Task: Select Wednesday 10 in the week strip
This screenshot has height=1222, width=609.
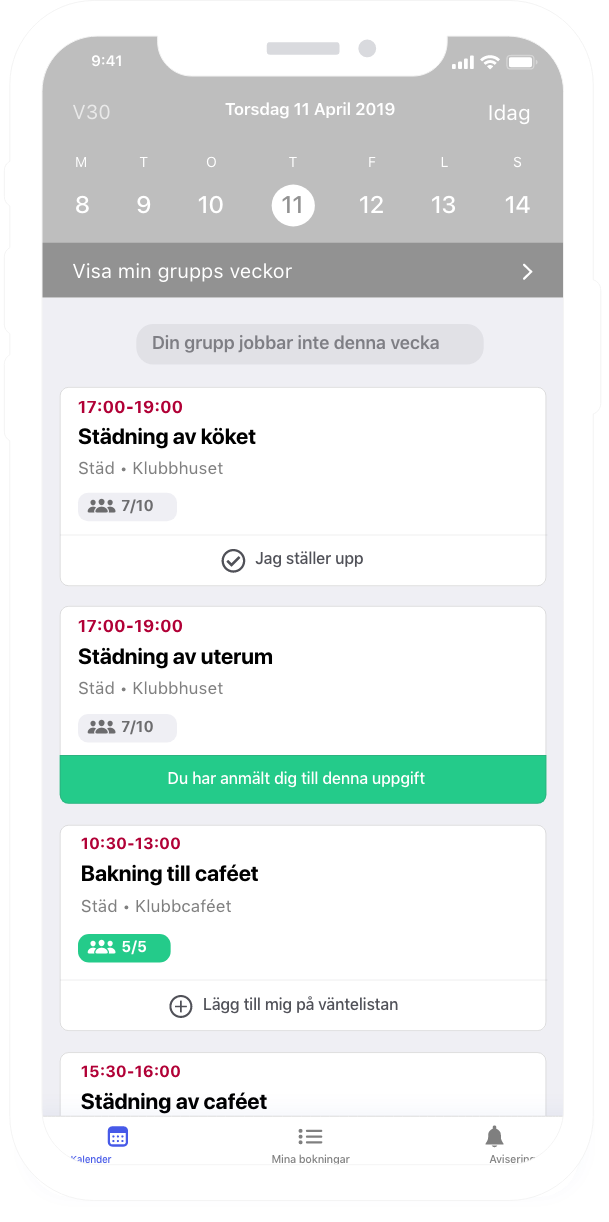Action: coord(210,205)
